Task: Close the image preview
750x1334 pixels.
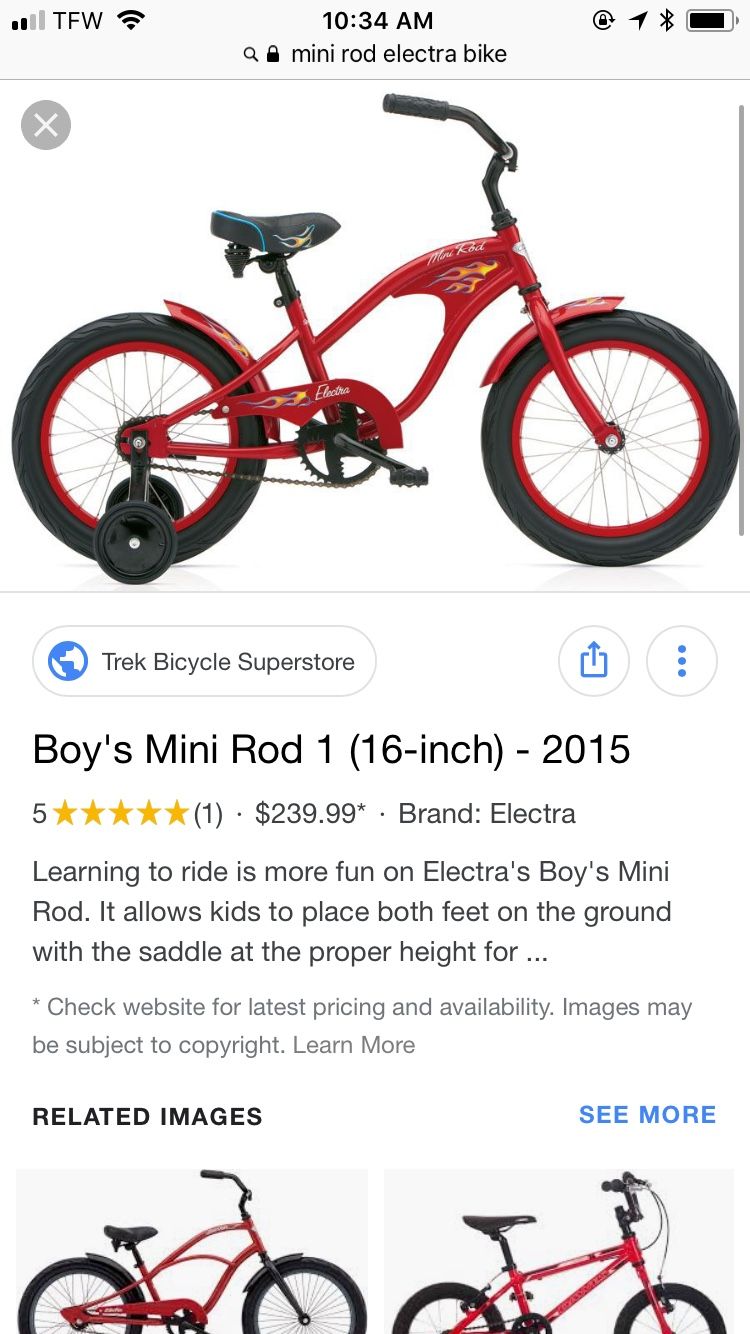Action: (46, 125)
